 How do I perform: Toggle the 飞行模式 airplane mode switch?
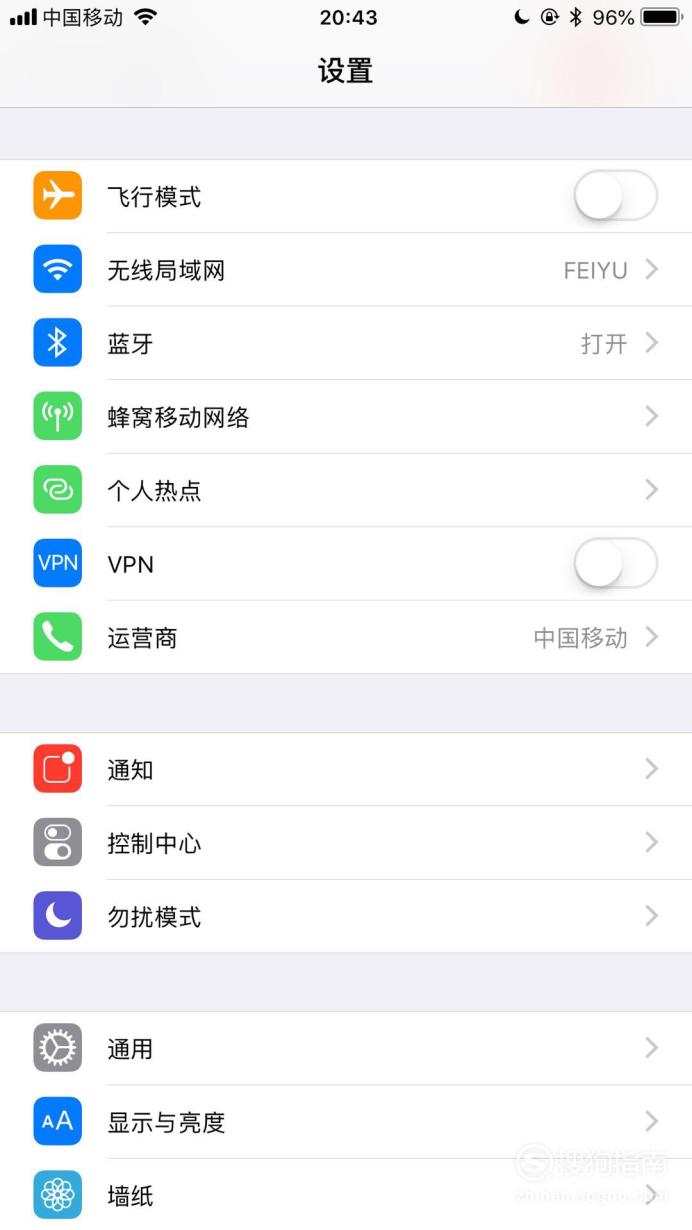click(616, 196)
